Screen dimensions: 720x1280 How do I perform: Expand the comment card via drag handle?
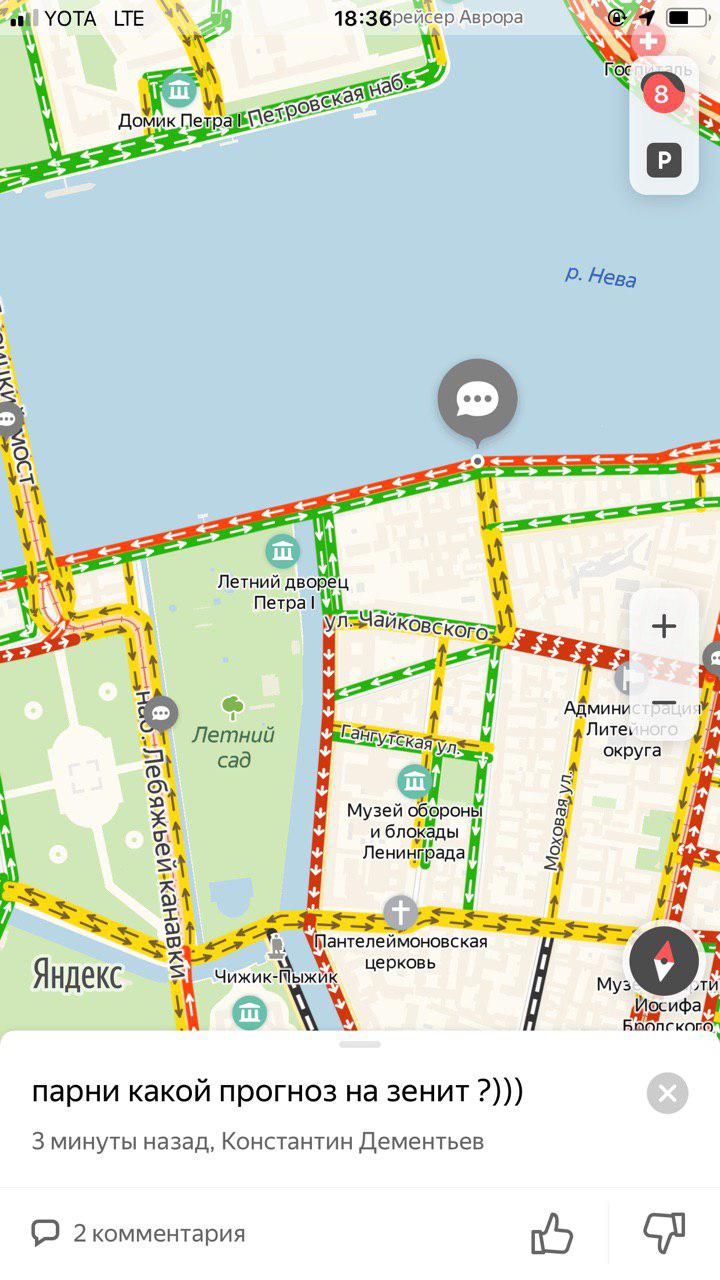[360, 1045]
